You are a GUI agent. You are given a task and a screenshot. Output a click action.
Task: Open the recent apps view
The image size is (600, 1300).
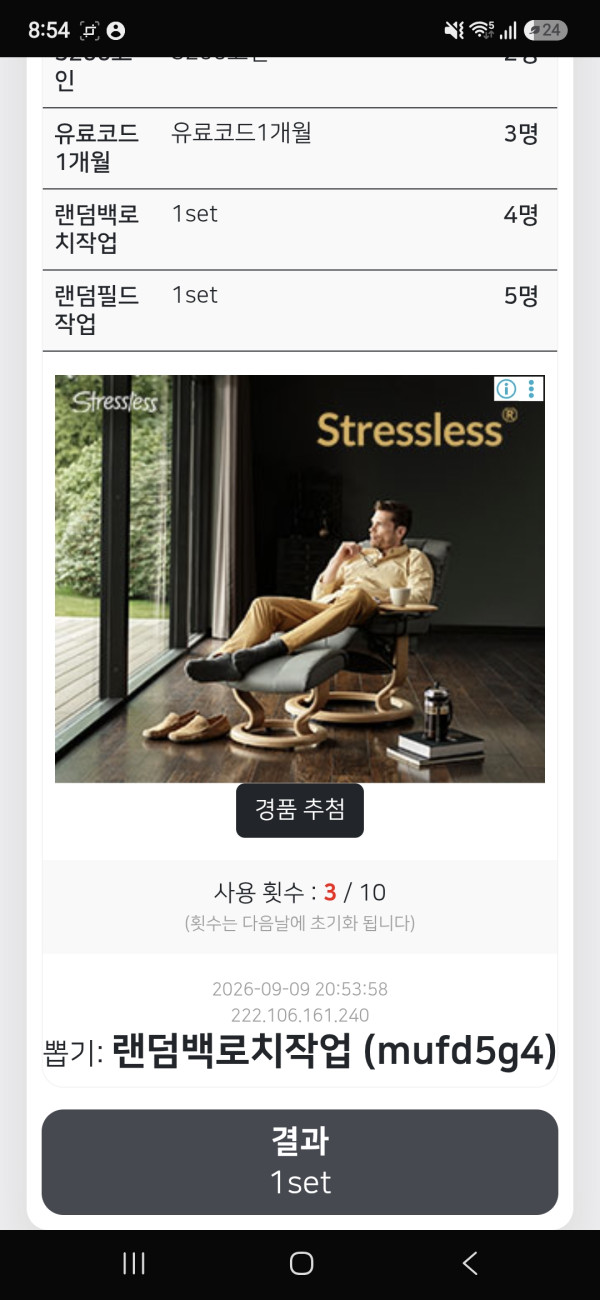coord(133,1263)
